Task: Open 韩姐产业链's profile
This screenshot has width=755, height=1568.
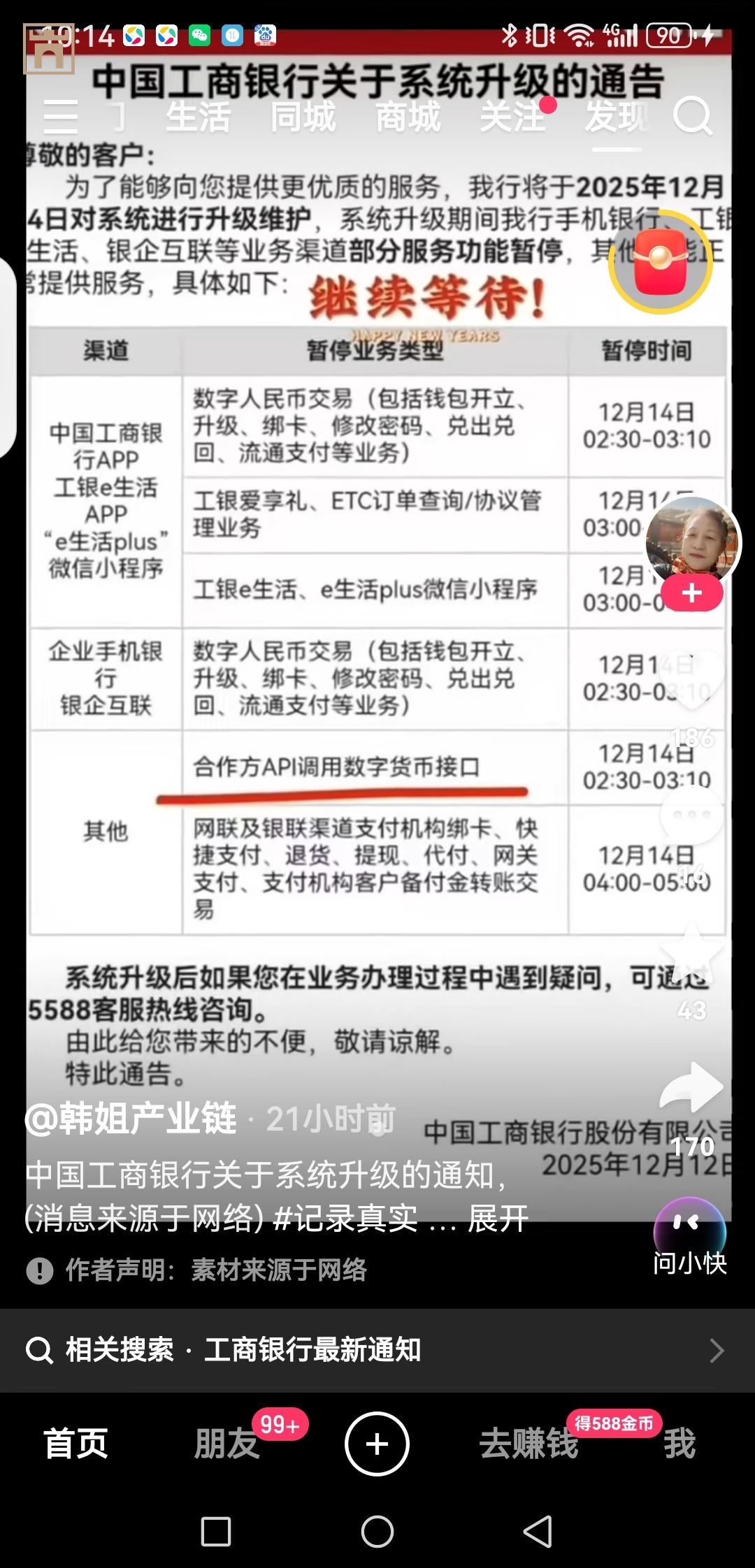Action: coord(131,1119)
